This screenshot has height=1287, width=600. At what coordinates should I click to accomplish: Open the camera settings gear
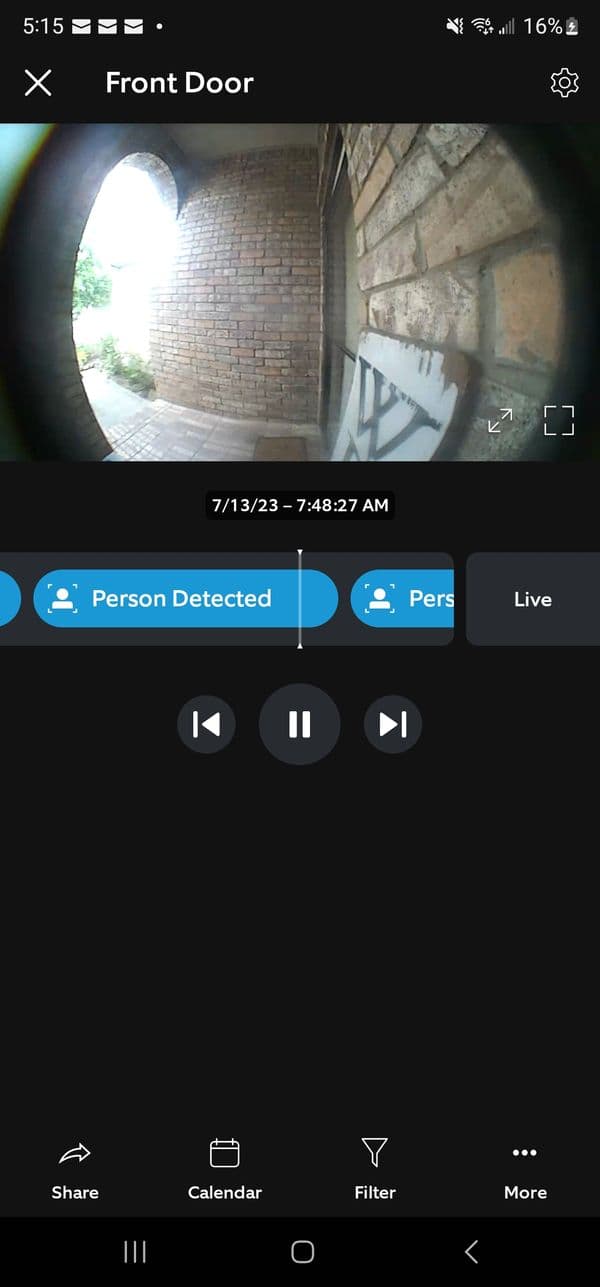click(564, 83)
